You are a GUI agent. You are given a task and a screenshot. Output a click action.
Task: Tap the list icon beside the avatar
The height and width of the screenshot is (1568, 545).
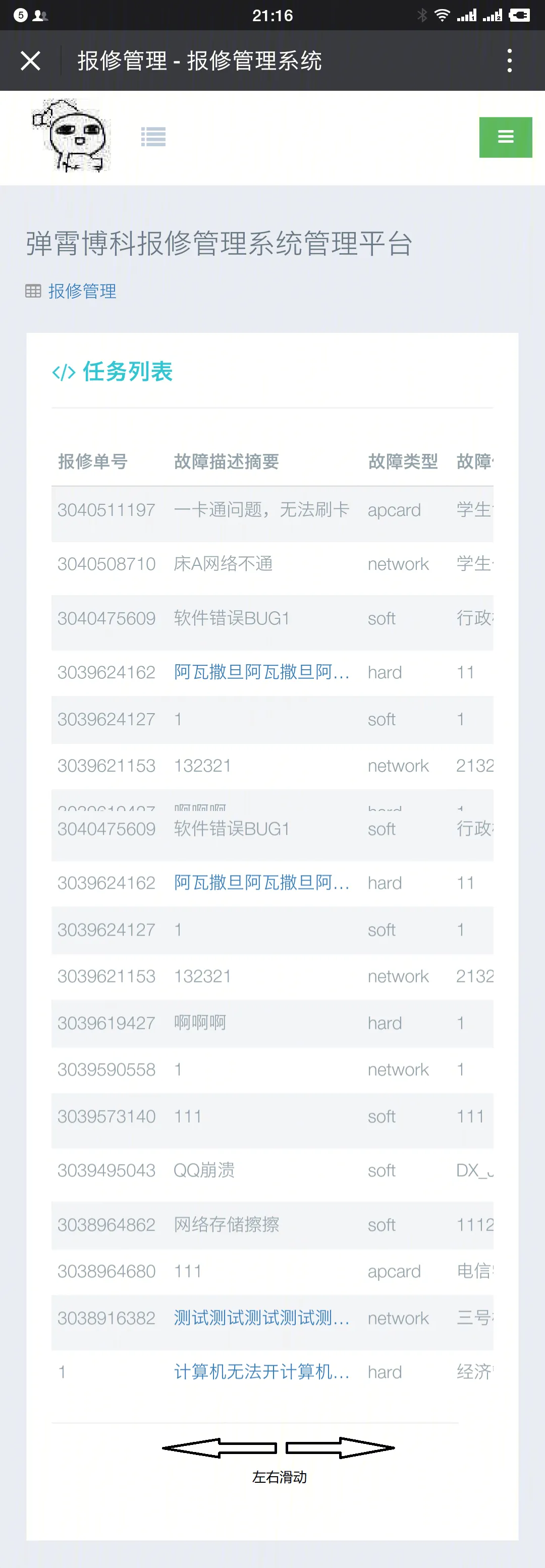[x=153, y=136]
